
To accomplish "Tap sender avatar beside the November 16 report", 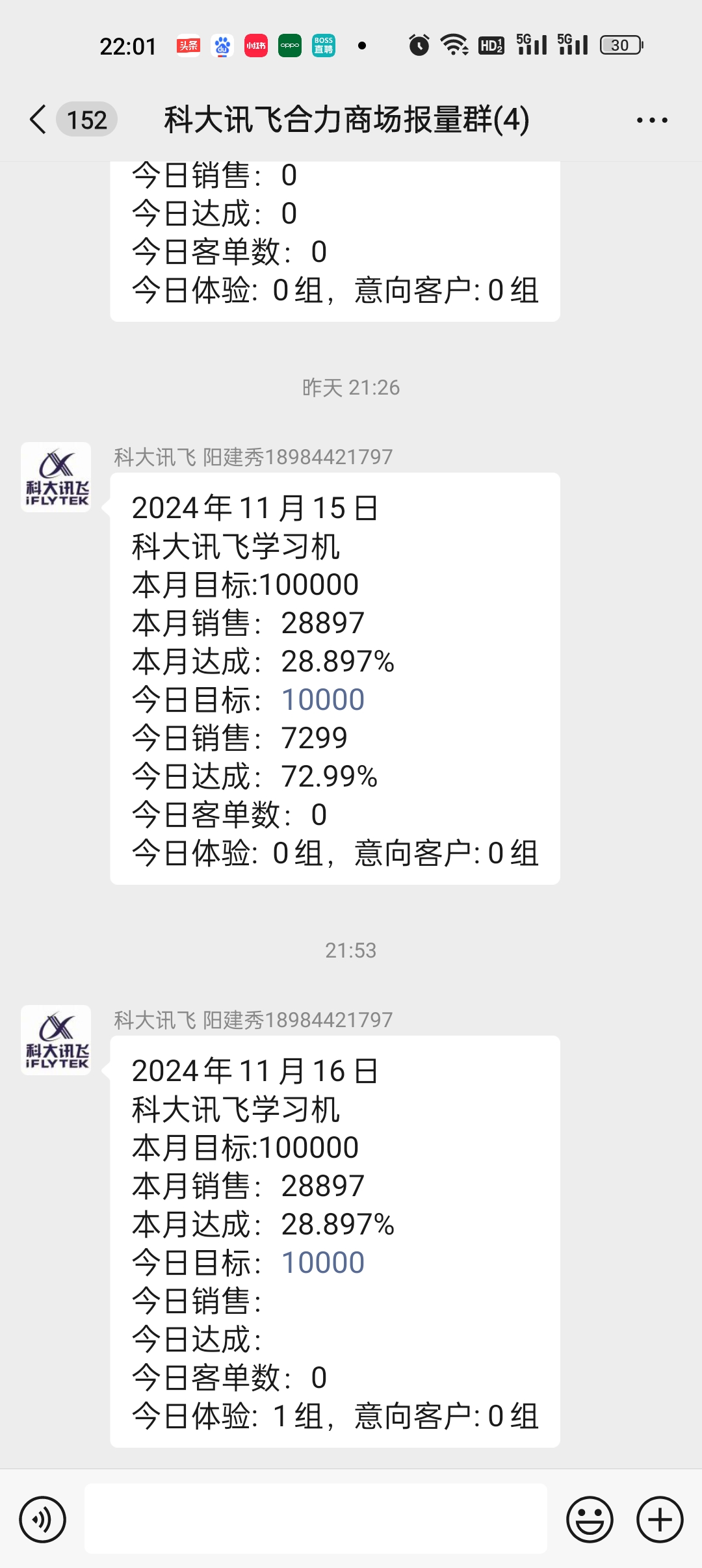I will (x=56, y=1040).
